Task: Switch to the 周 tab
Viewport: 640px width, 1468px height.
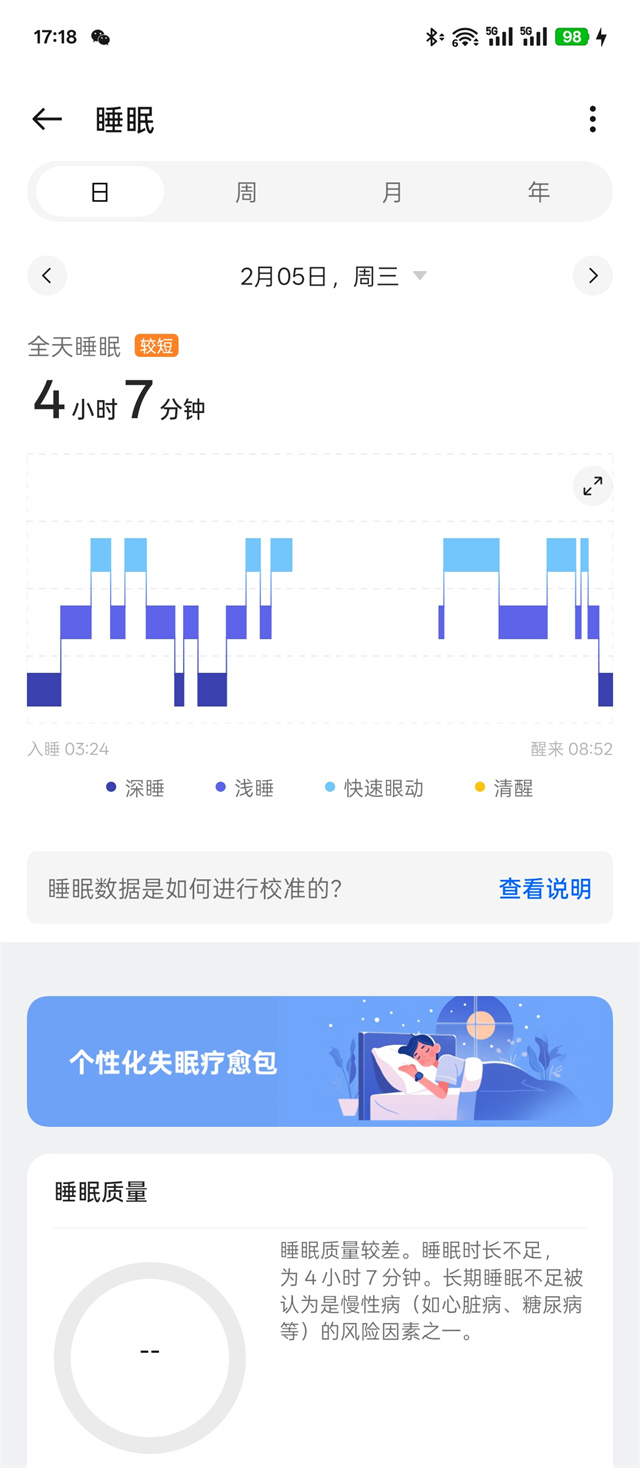Action: pyautogui.click(x=246, y=191)
